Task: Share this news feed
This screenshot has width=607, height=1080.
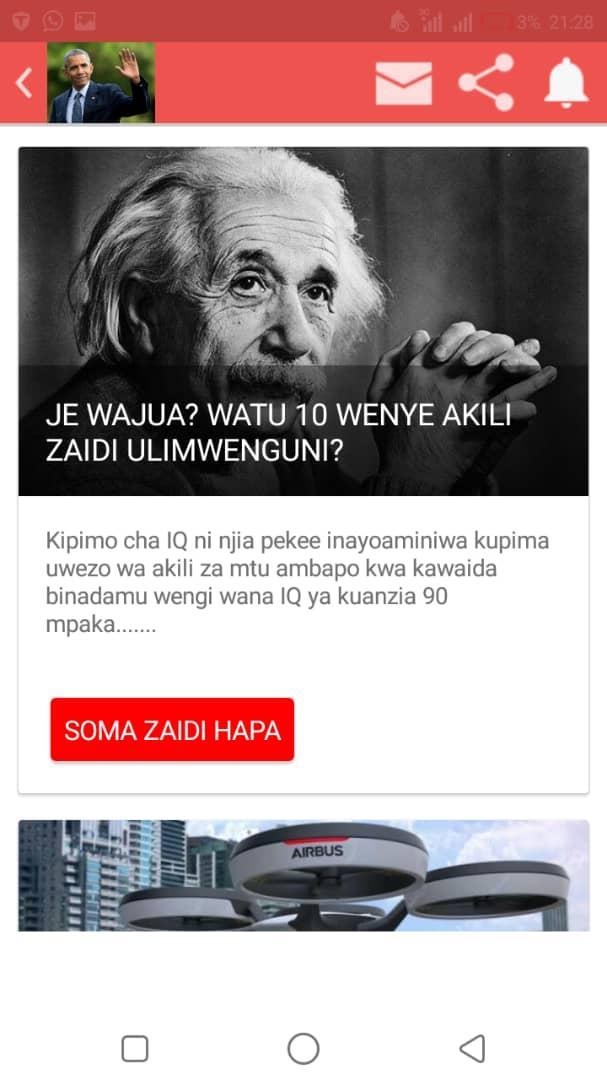Action: [x=486, y=82]
